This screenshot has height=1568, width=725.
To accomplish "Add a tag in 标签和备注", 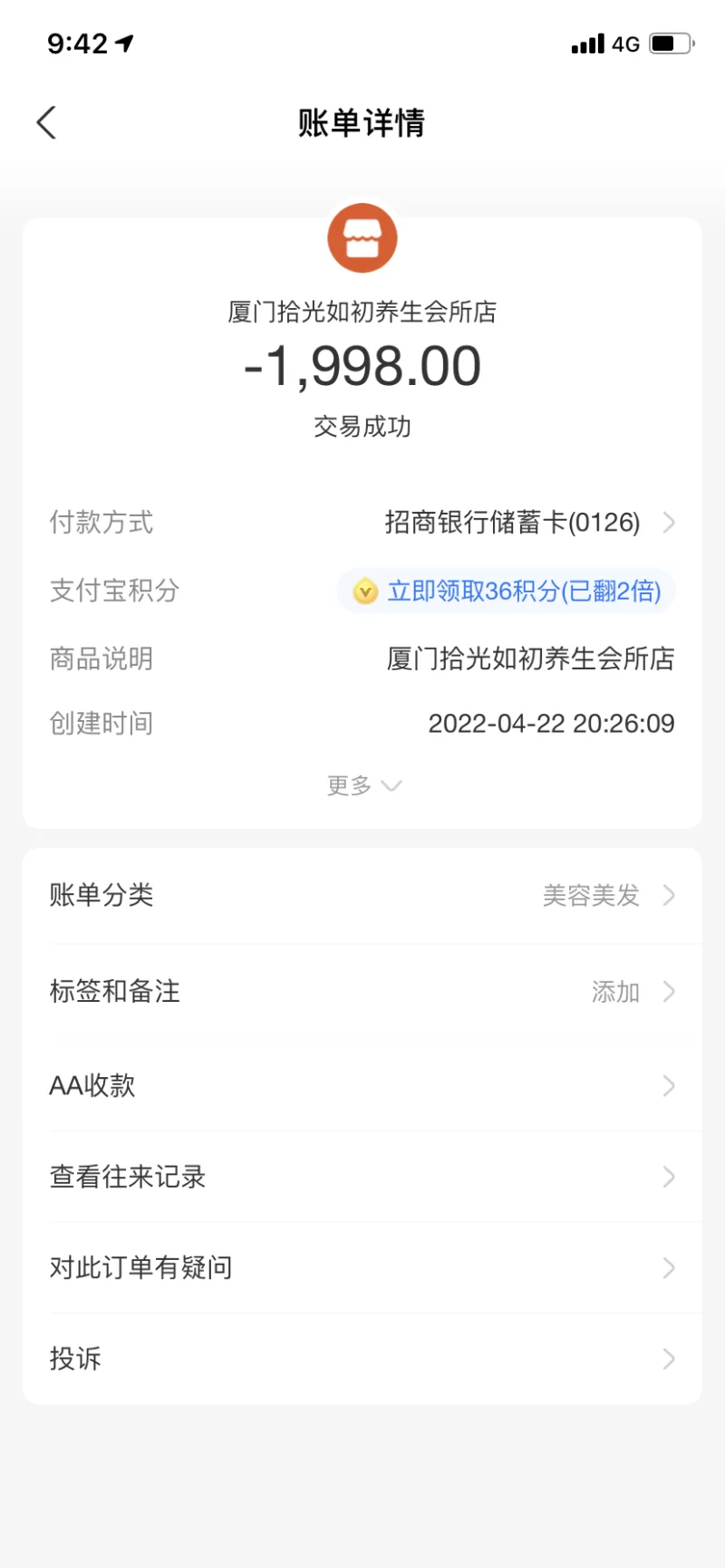I will point(362,992).
